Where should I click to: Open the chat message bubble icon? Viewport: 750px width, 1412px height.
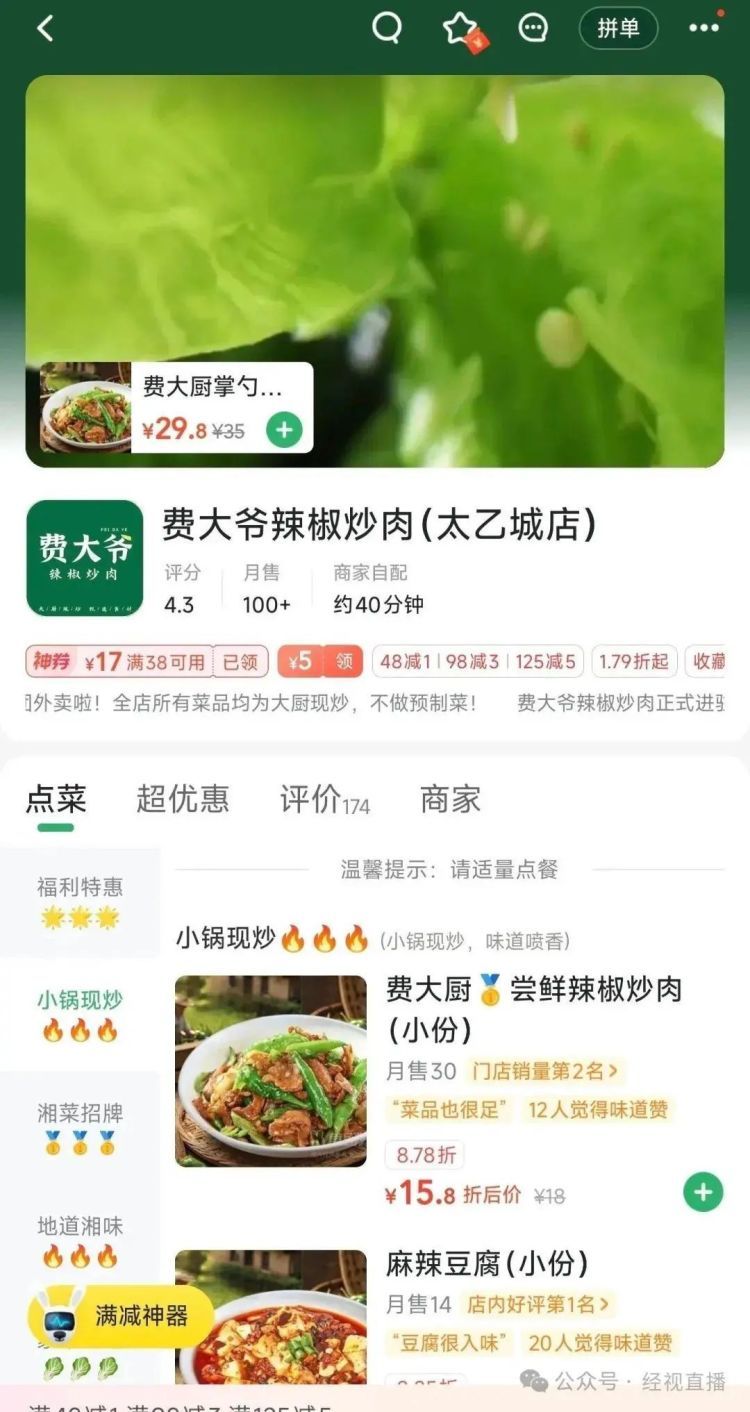click(x=535, y=28)
